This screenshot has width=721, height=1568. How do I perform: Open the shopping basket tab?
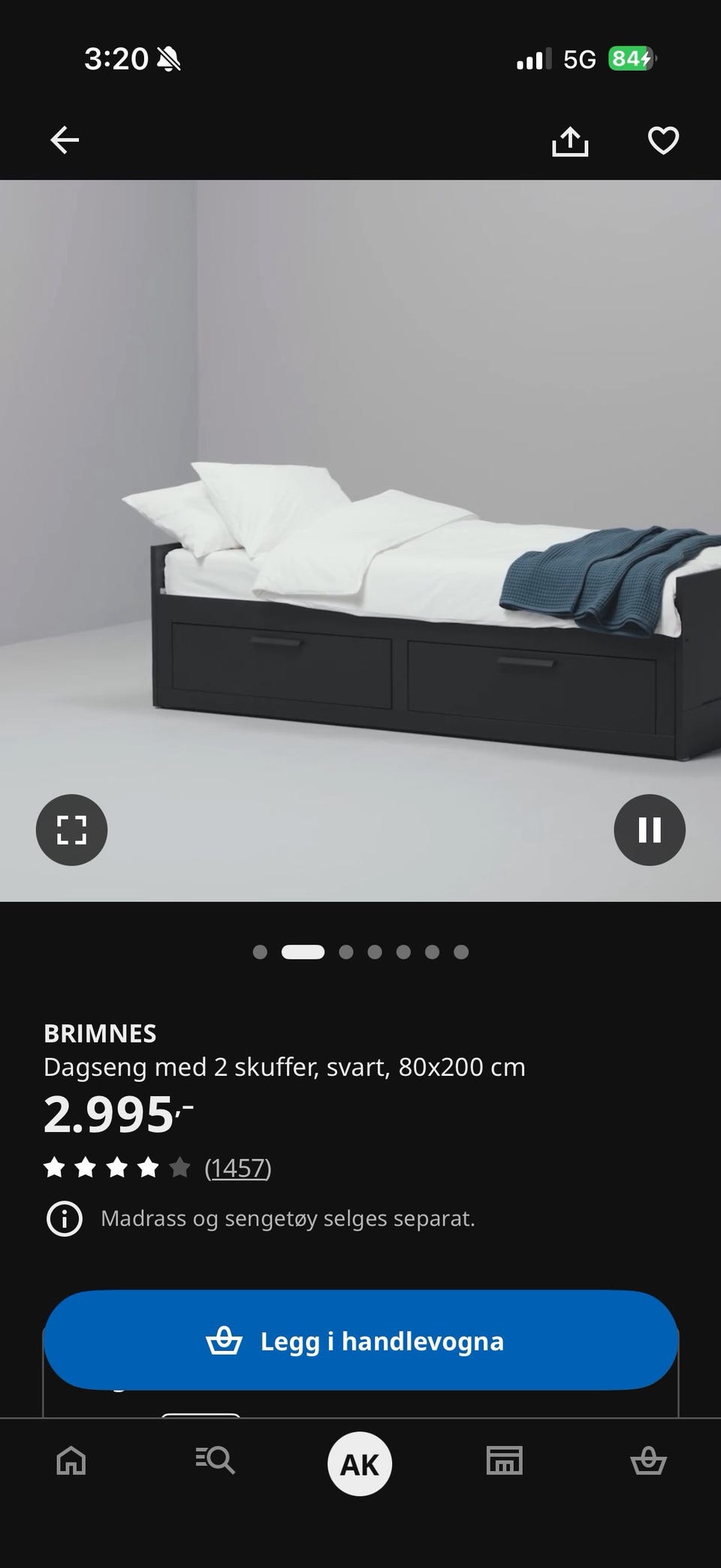click(x=648, y=1461)
